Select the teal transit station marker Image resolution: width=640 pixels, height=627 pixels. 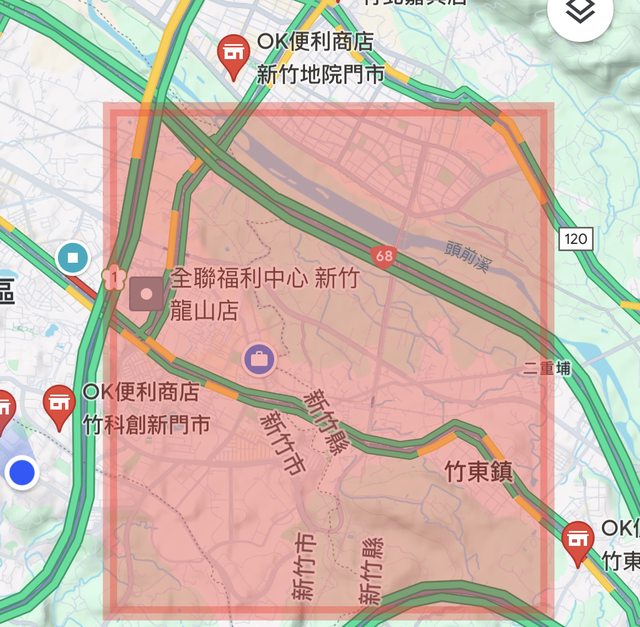point(72,258)
